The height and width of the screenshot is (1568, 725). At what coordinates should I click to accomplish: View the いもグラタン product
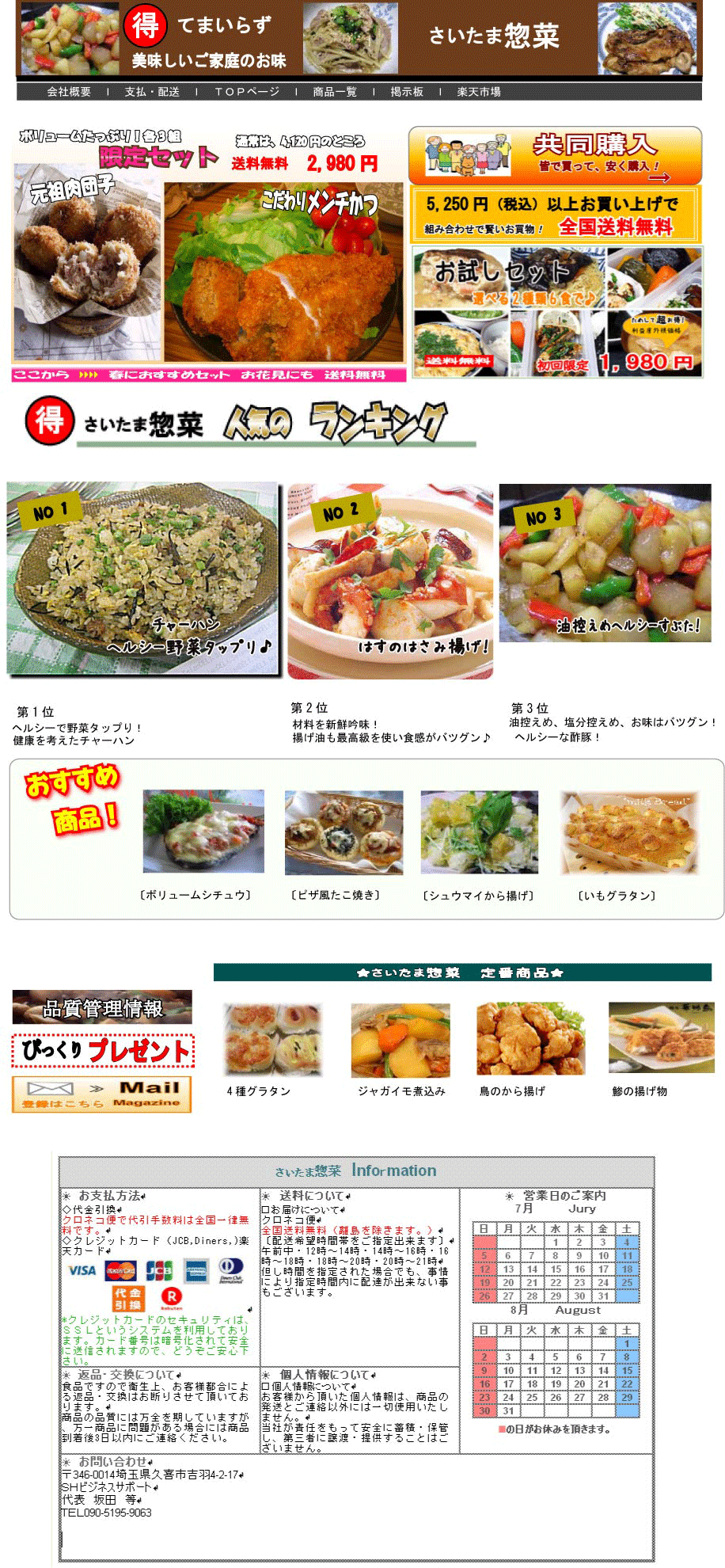(629, 832)
